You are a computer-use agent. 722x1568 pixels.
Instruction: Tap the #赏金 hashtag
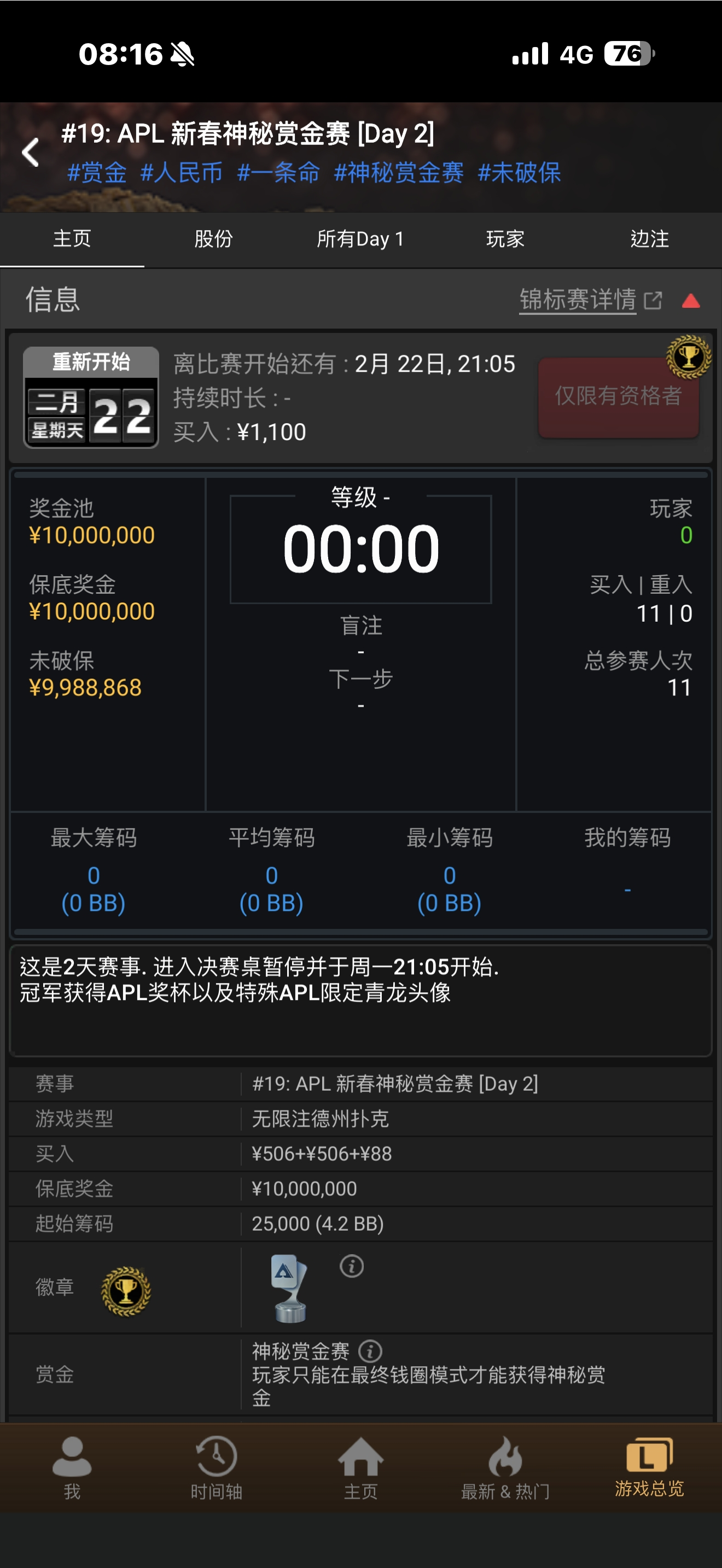click(97, 173)
